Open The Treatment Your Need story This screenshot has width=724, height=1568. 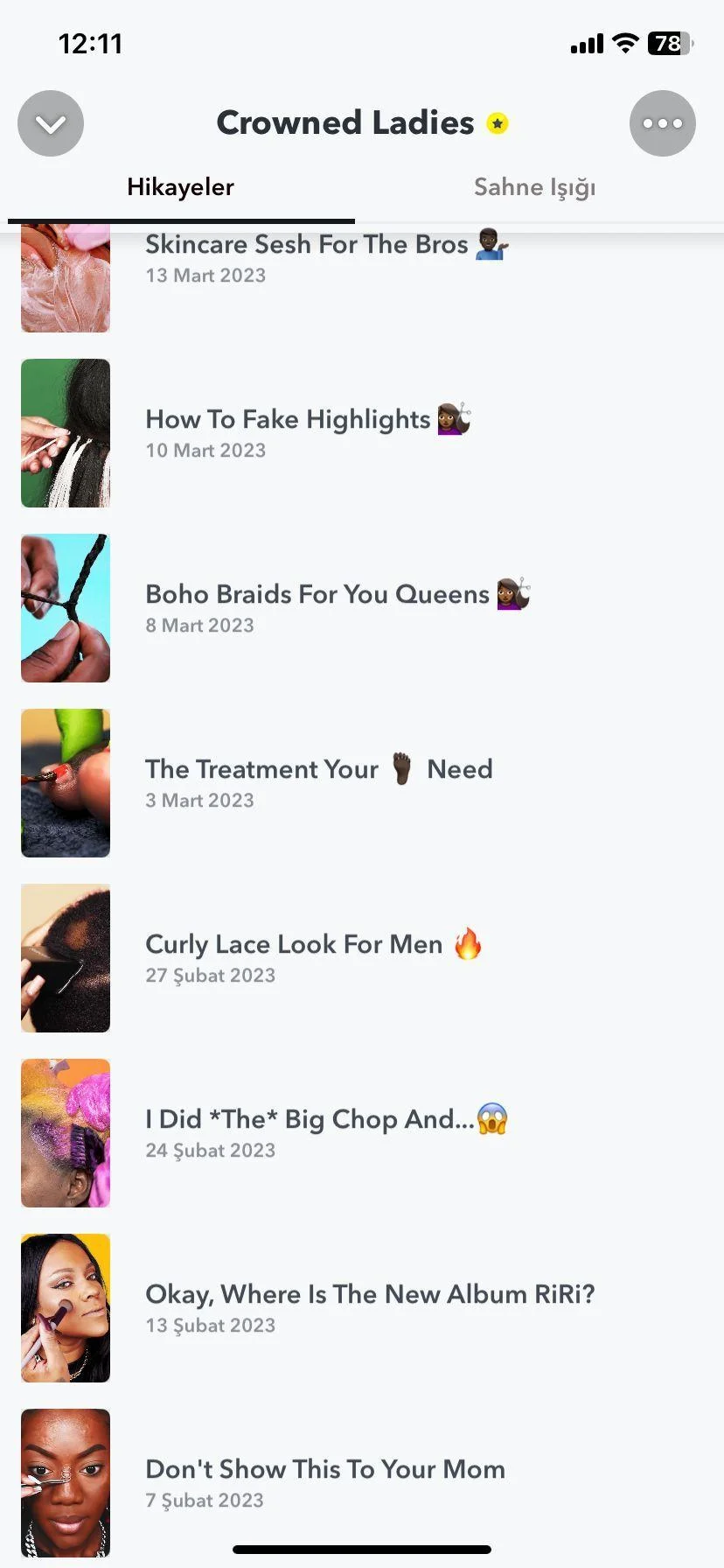362,783
